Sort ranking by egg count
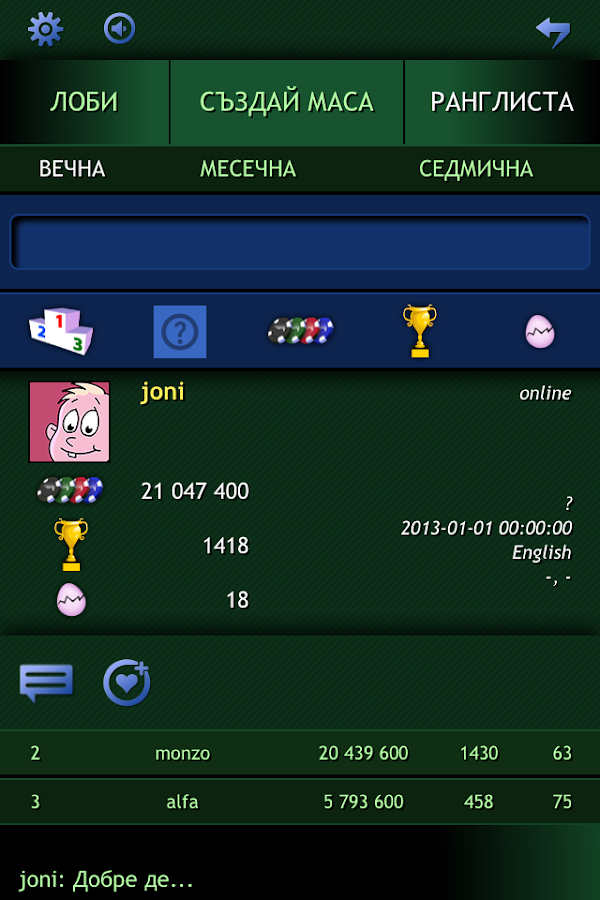The image size is (600, 900). pyautogui.click(x=540, y=331)
